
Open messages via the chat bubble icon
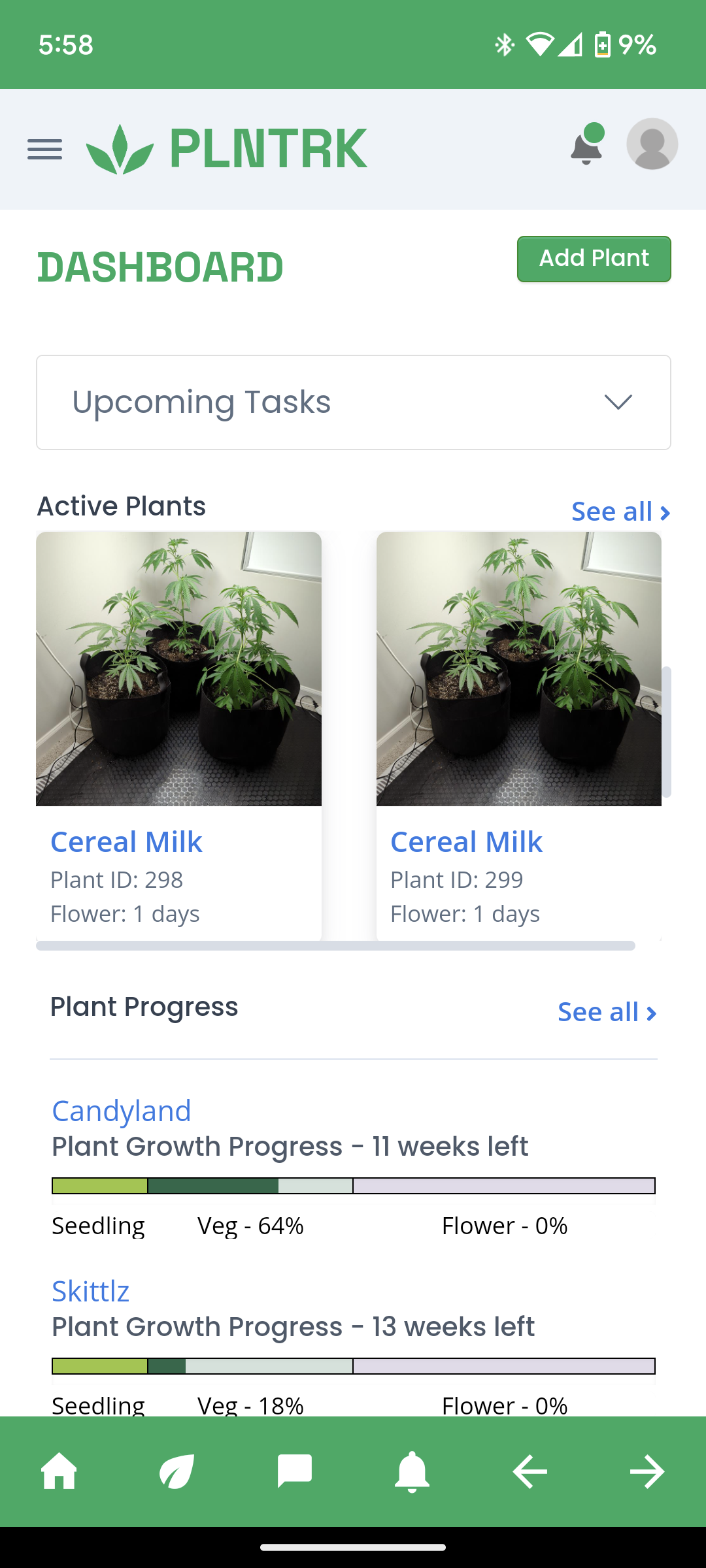tap(294, 1471)
